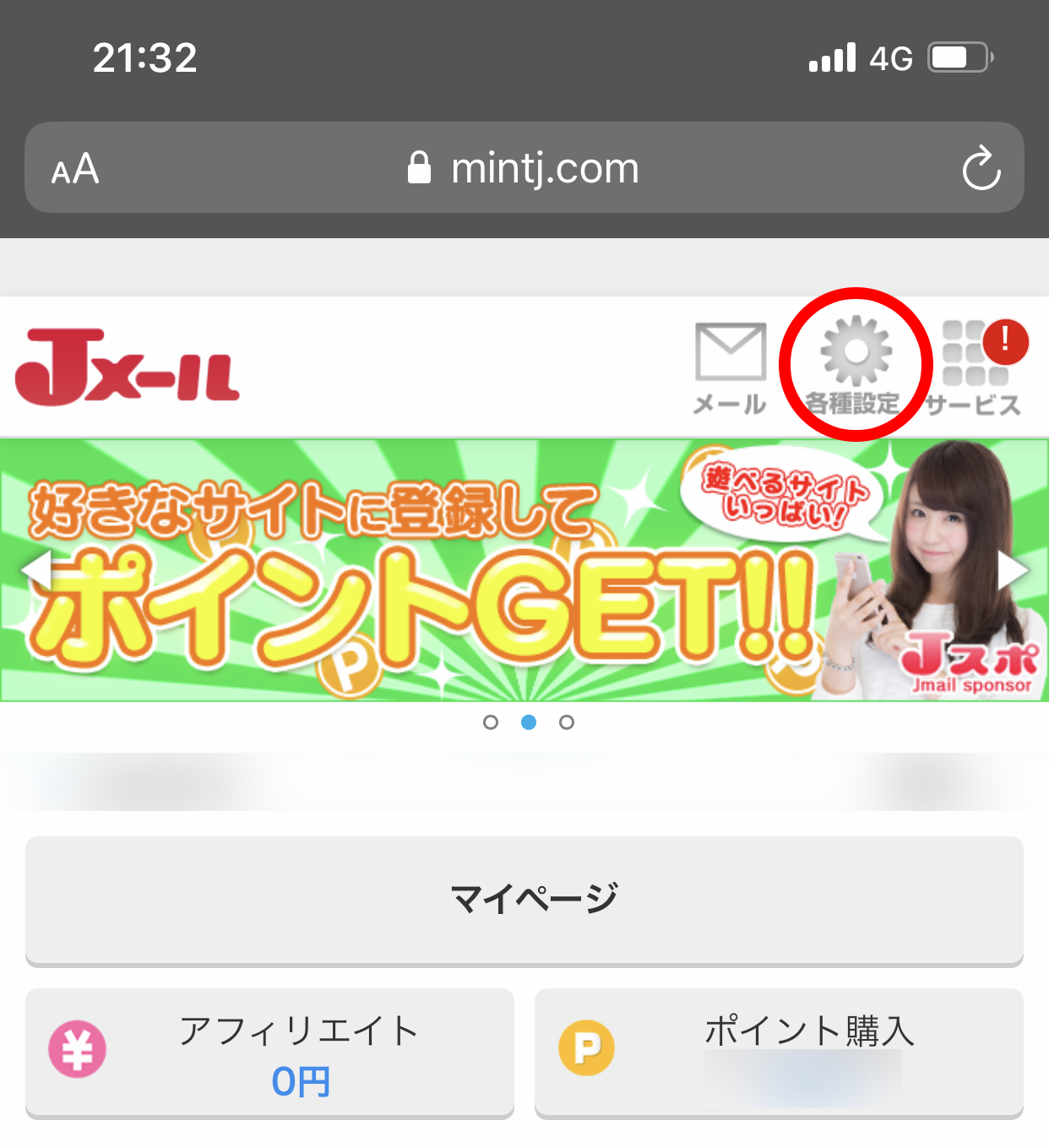The image size is (1049, 1148).
Task: Jump to the third banner dot
Action: coord(567,722)
